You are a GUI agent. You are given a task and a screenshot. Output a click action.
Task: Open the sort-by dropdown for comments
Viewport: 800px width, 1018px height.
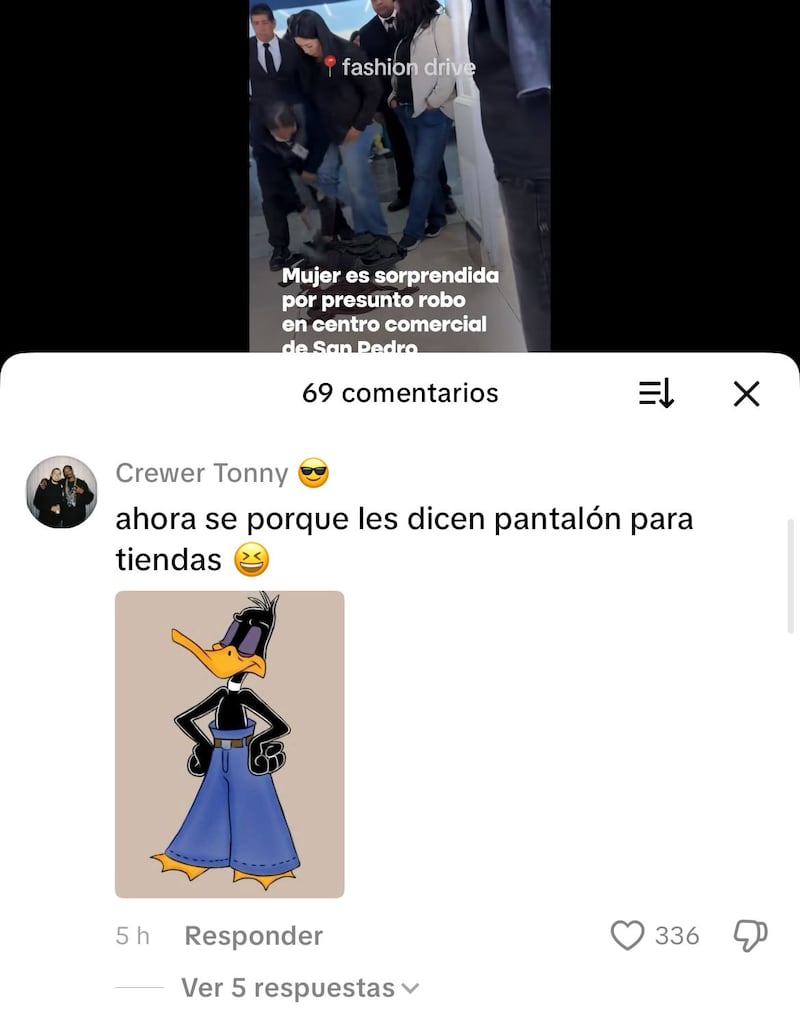tap(657, 394)
